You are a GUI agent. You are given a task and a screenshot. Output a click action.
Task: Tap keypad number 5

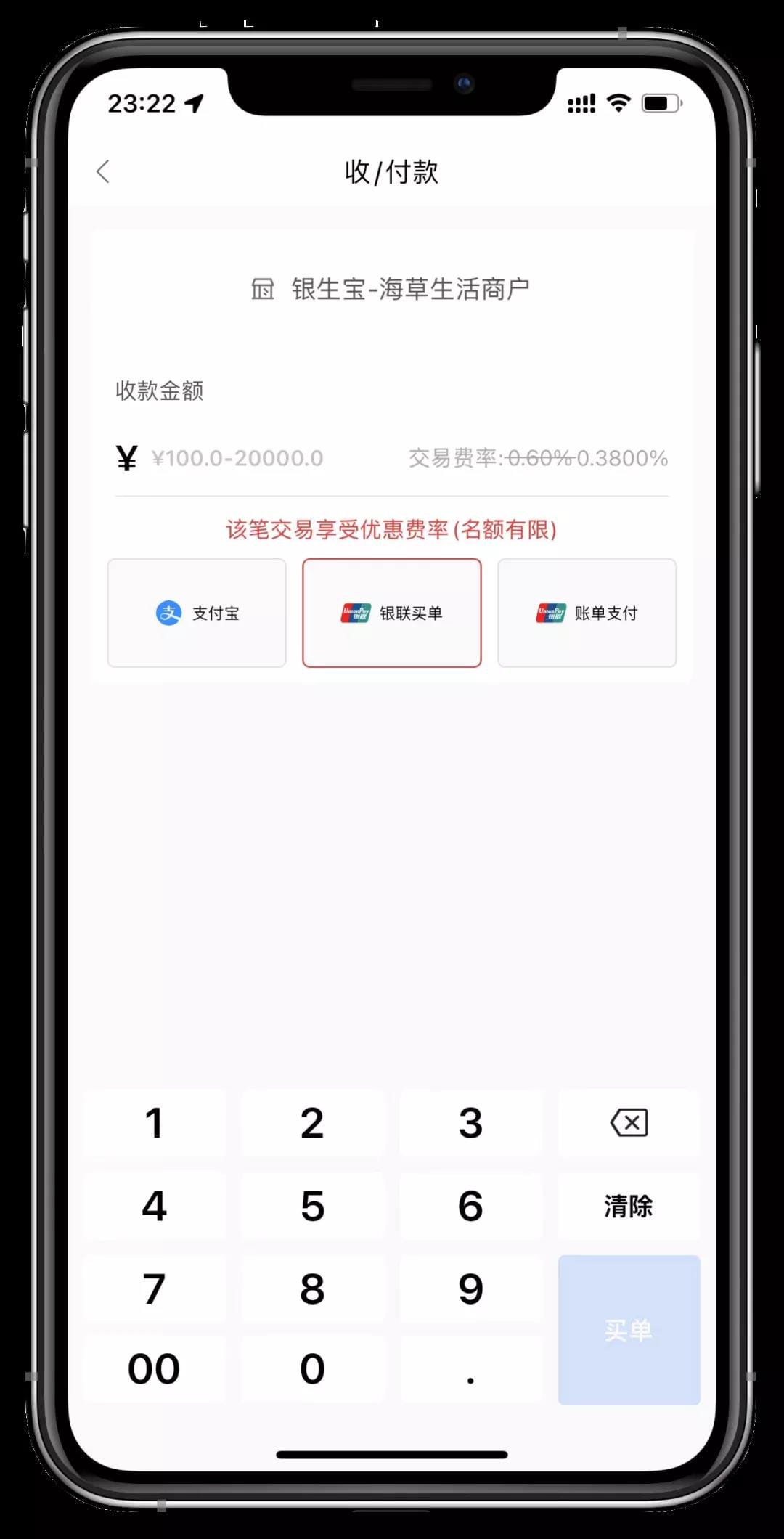[x=312, y=1206]
